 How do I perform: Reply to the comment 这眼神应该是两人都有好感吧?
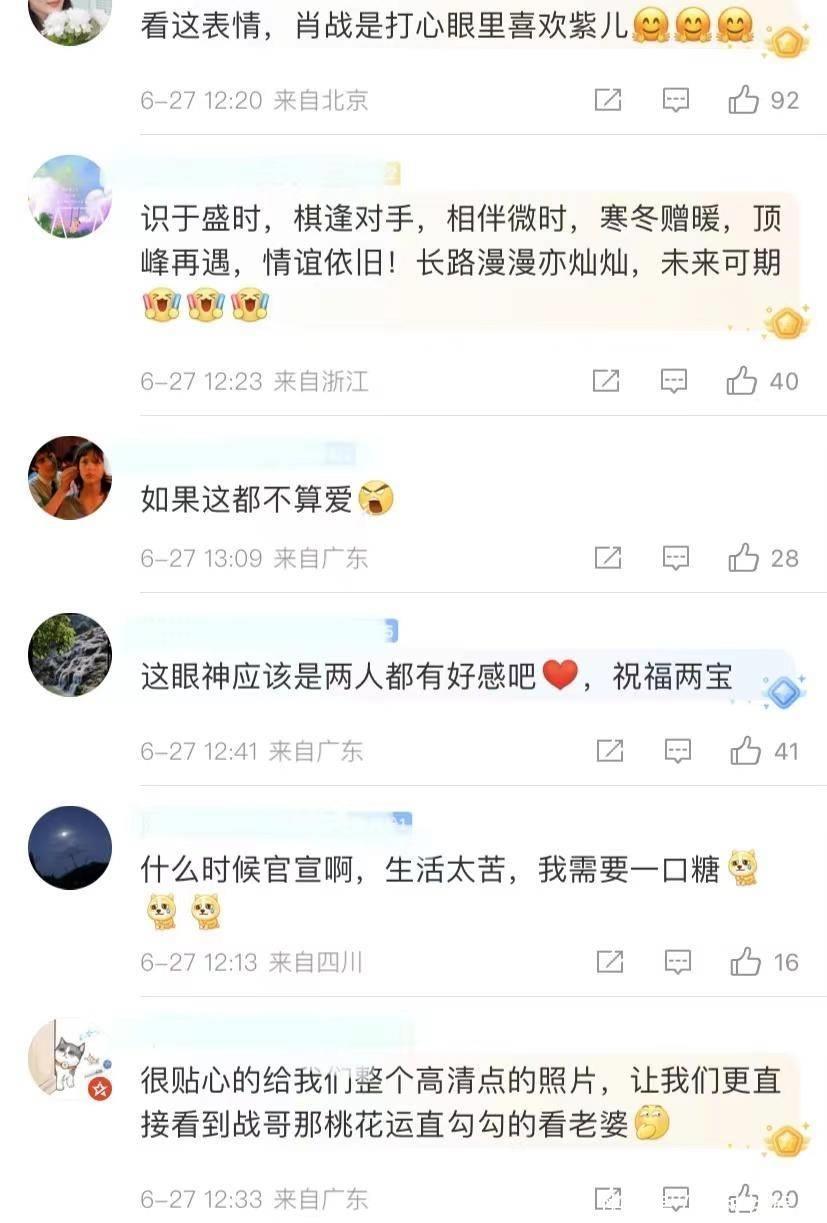tap(678, 751)
